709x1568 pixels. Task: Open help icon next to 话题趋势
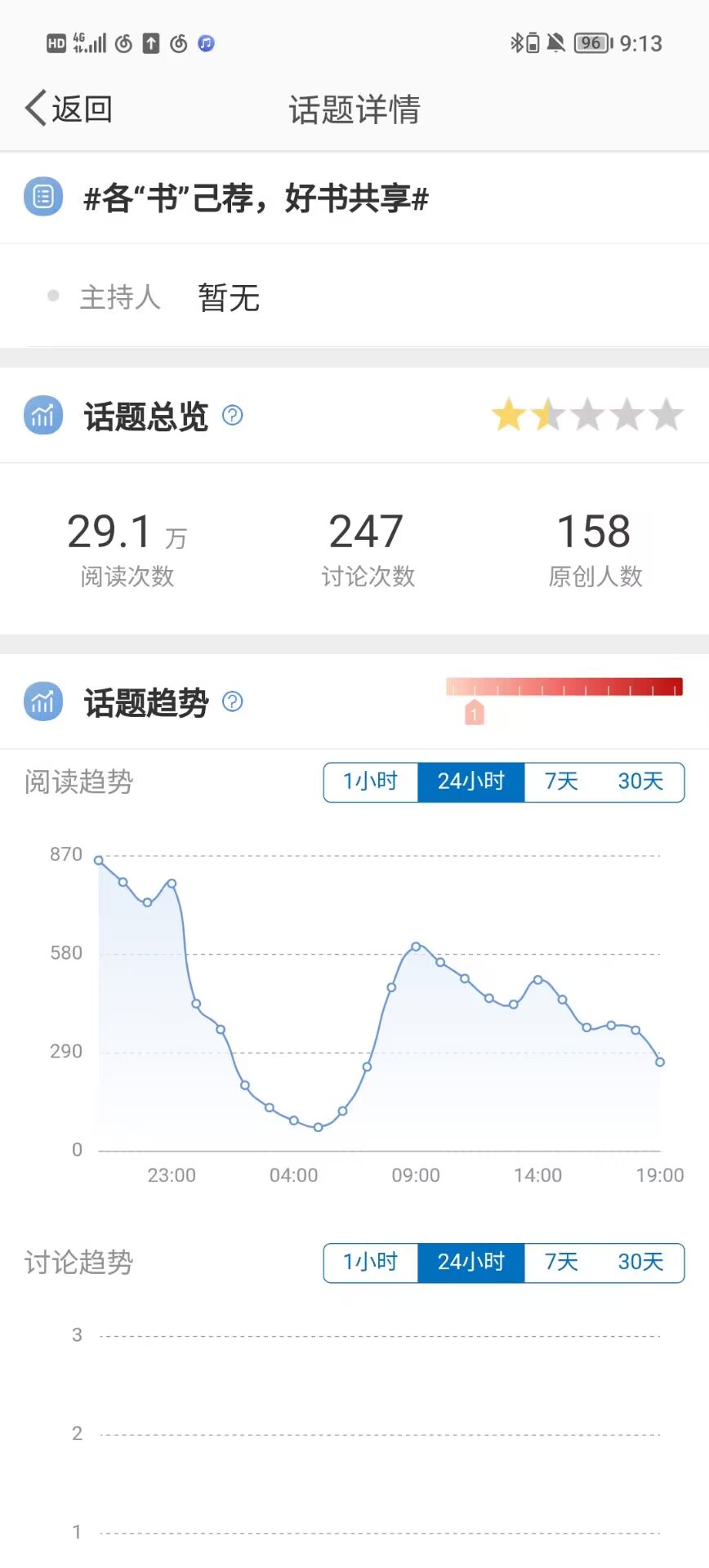coord(233,702)
